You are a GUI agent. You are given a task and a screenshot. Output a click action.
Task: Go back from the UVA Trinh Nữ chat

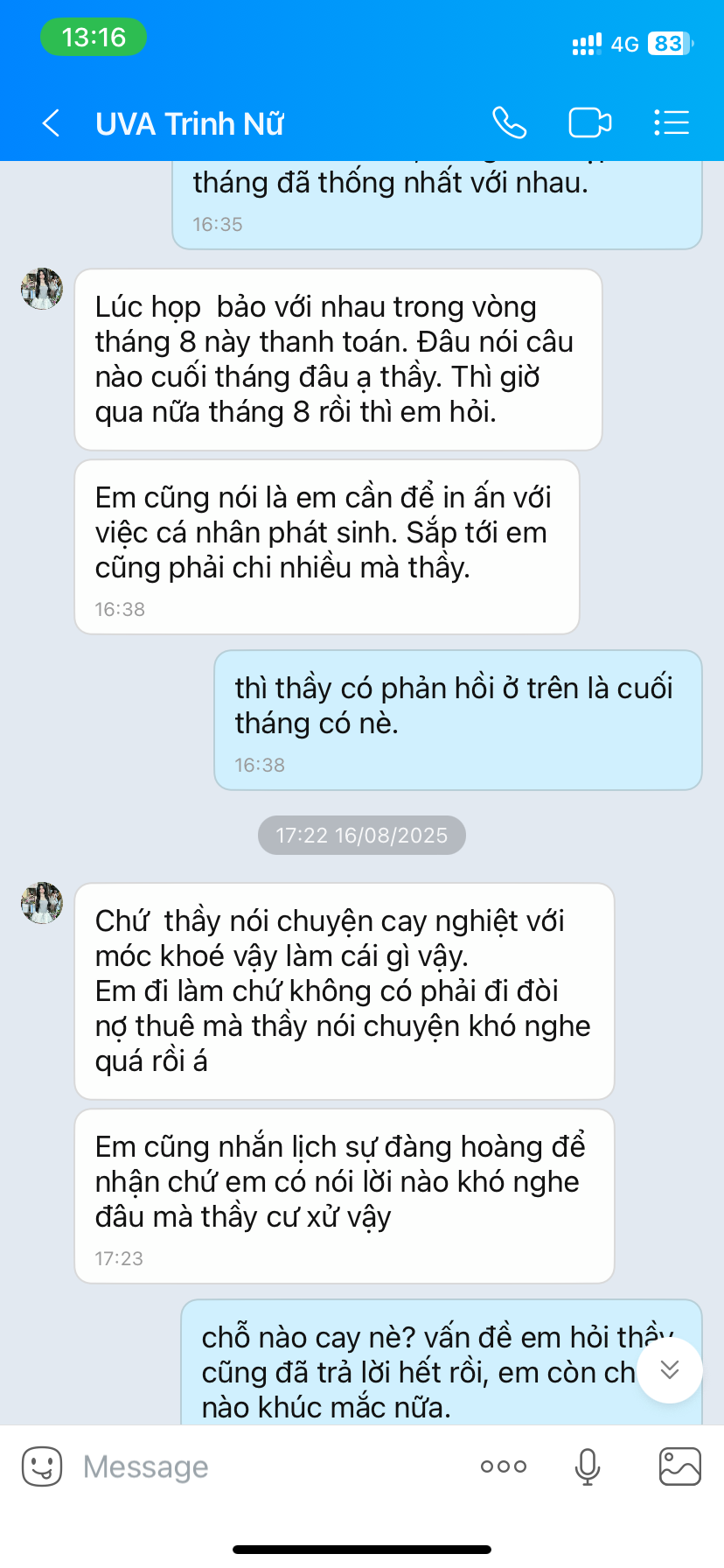[x=52, y=123]
